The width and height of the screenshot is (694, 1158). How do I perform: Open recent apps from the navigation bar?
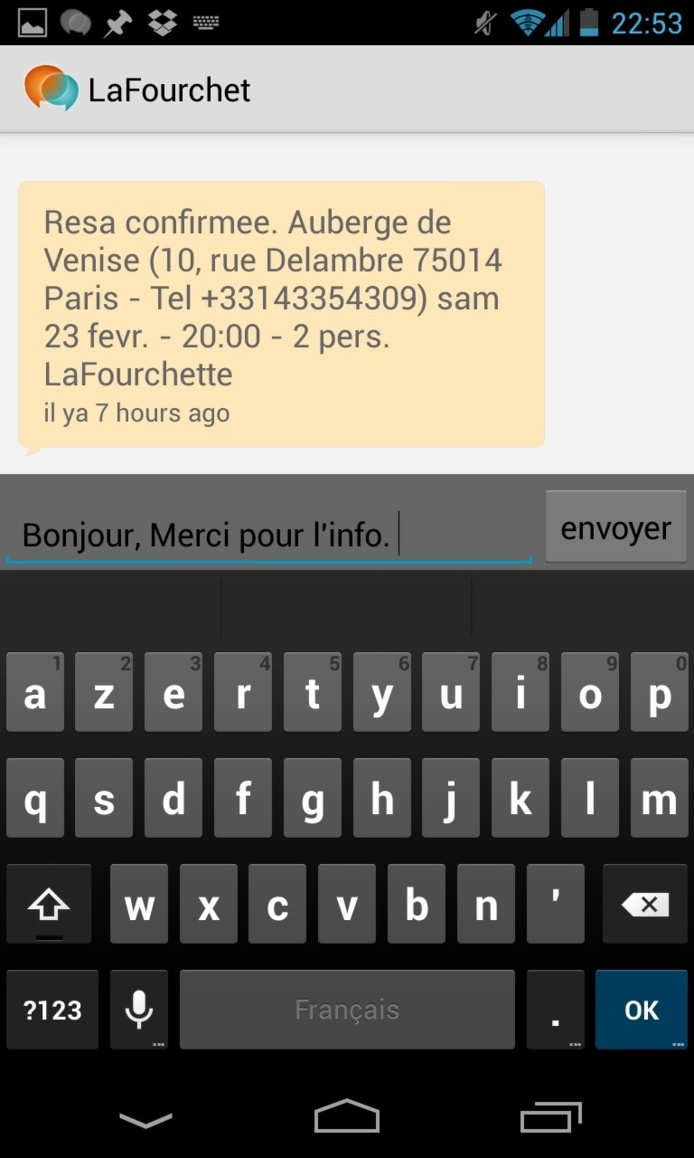(550, 1117)
